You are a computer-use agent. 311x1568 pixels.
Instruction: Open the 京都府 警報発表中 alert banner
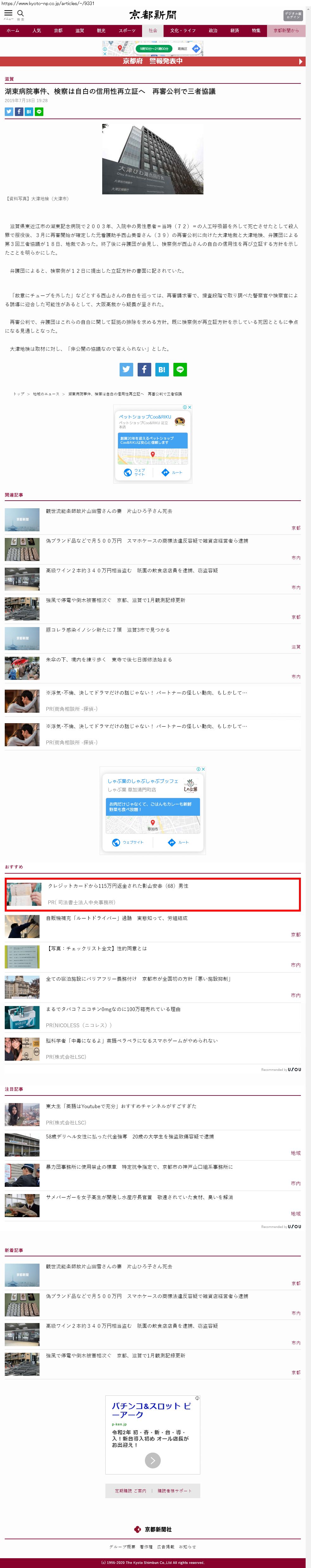[x=152, y=62]
